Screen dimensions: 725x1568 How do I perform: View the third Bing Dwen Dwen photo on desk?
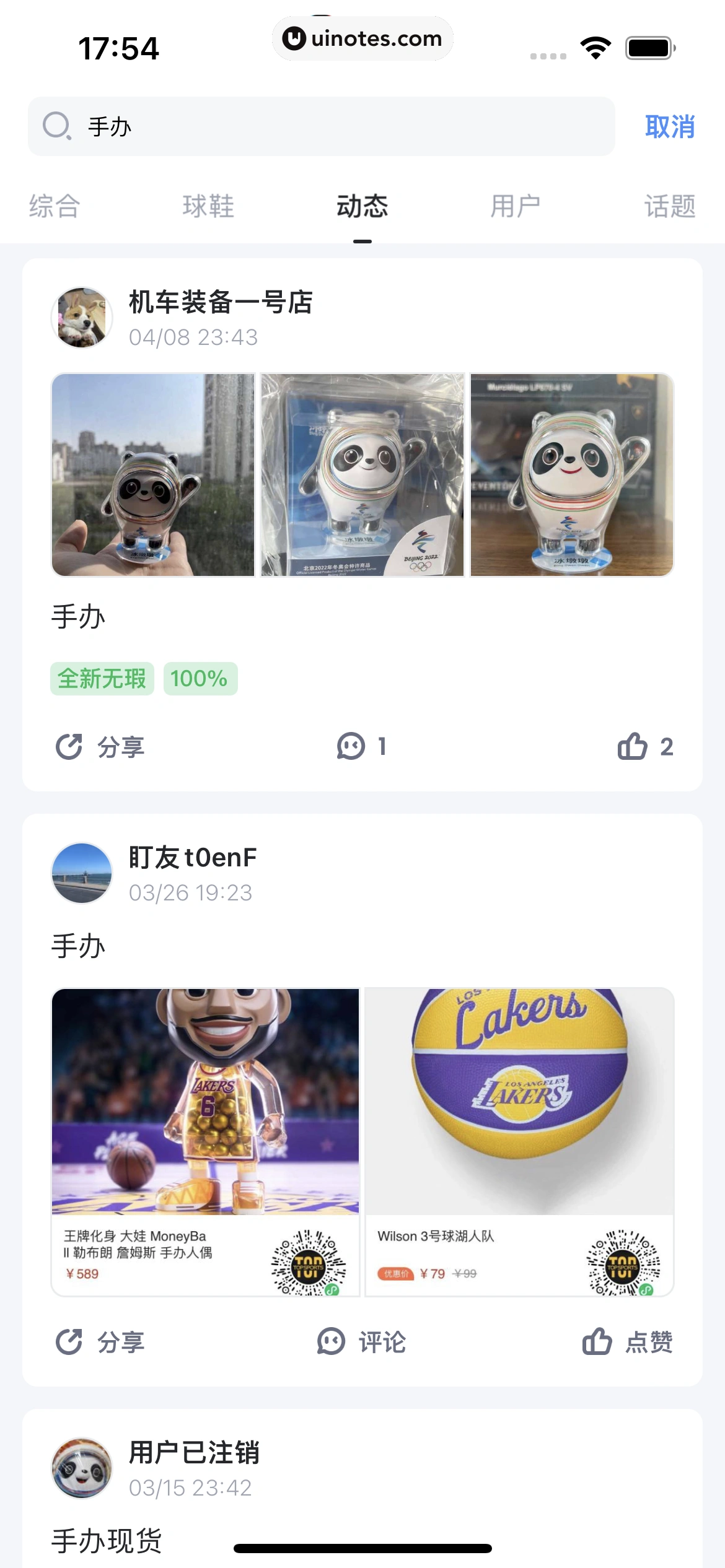(571, 475)
